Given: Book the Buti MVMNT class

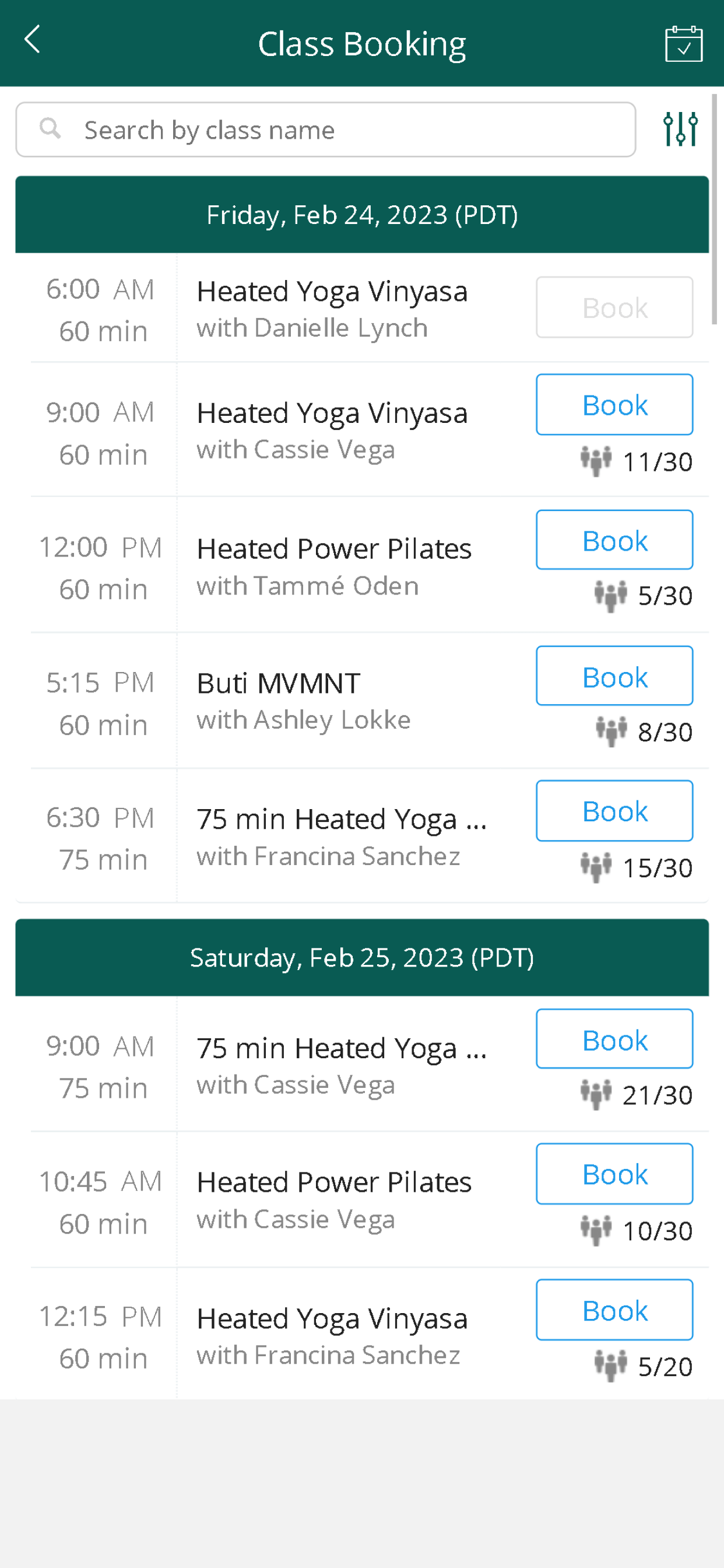Looking at the screenshot, I should 614,675.
